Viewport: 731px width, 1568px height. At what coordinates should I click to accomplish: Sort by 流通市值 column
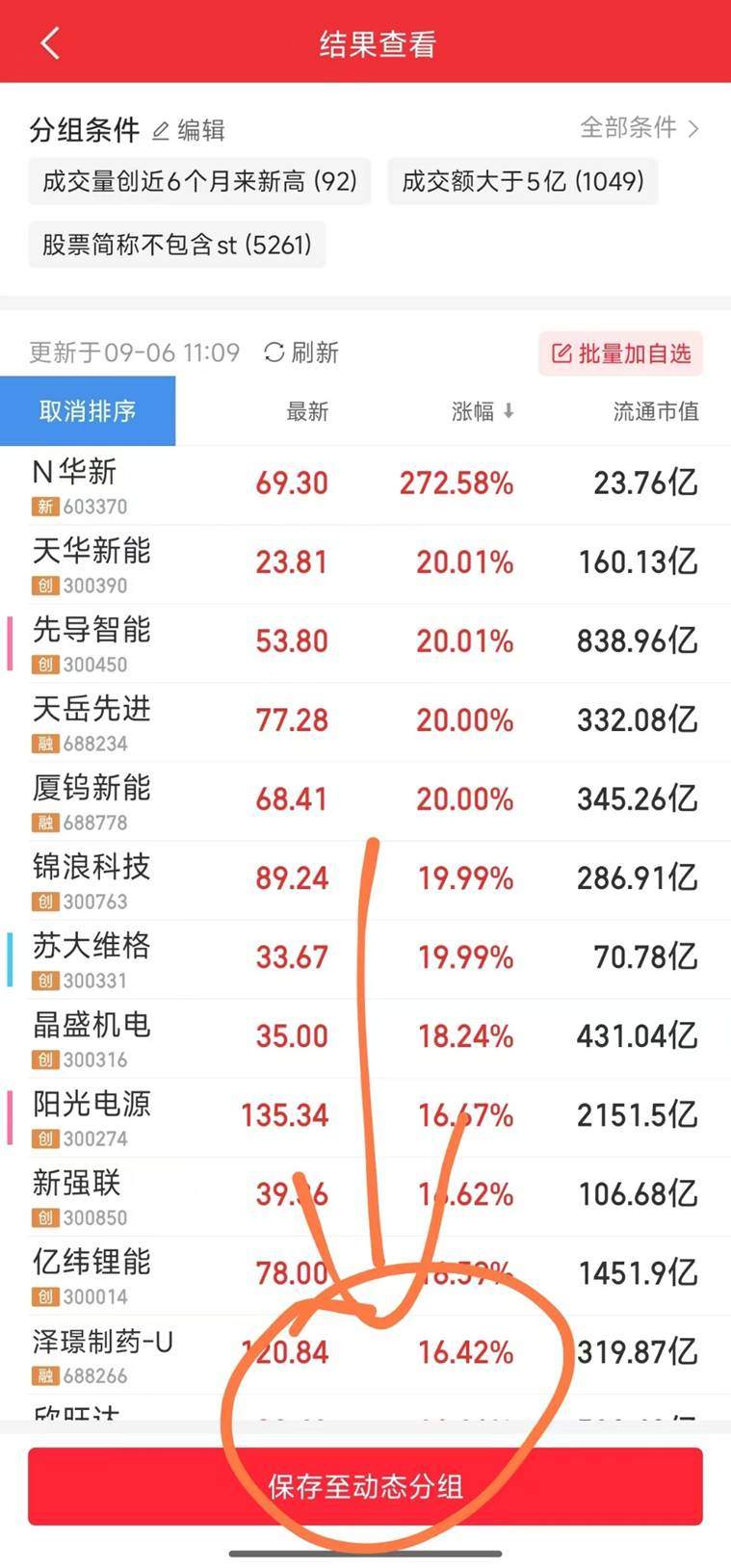click(655, 412)
